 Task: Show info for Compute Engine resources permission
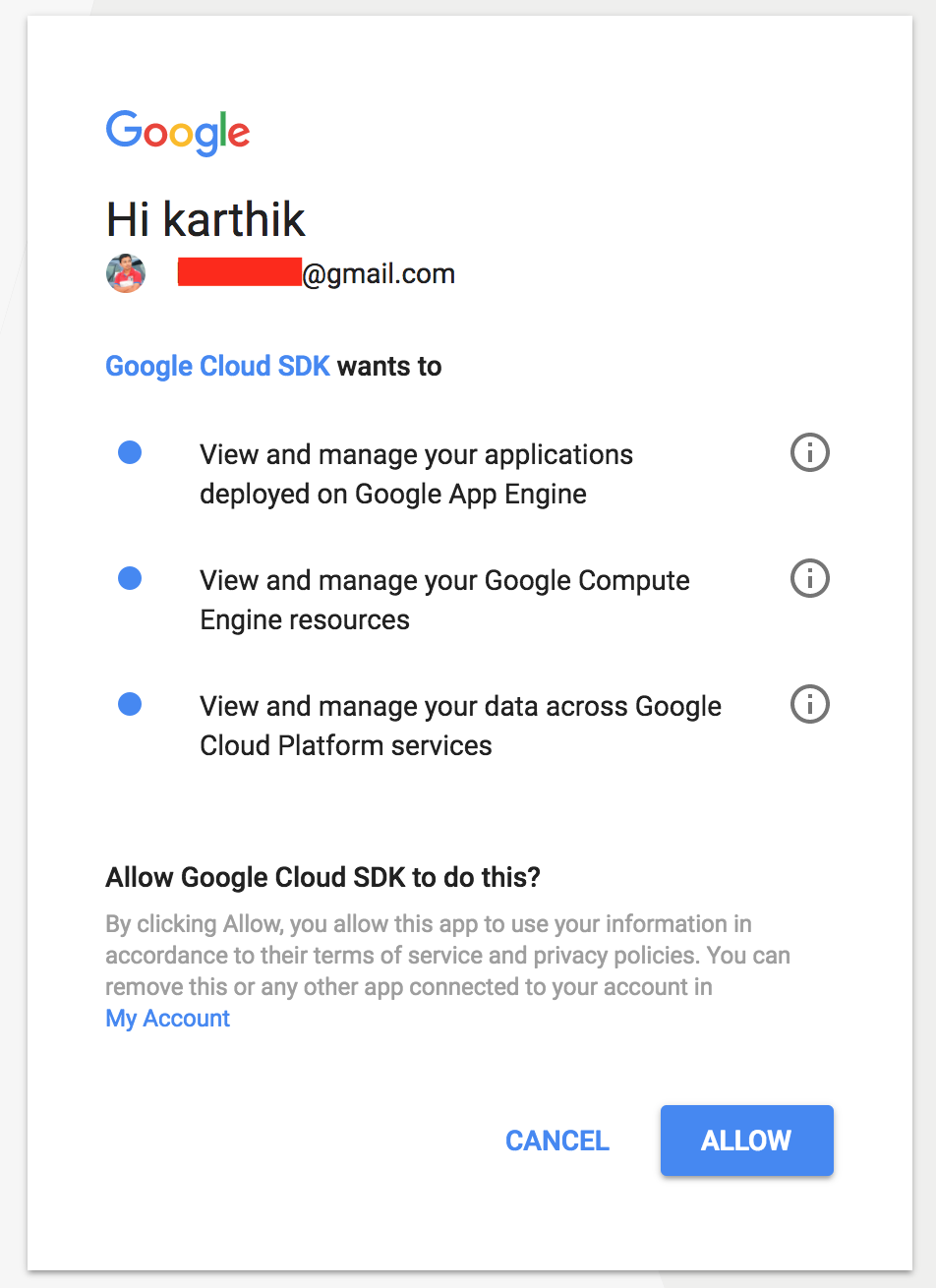pyautogui.click(x=810, y=579)
